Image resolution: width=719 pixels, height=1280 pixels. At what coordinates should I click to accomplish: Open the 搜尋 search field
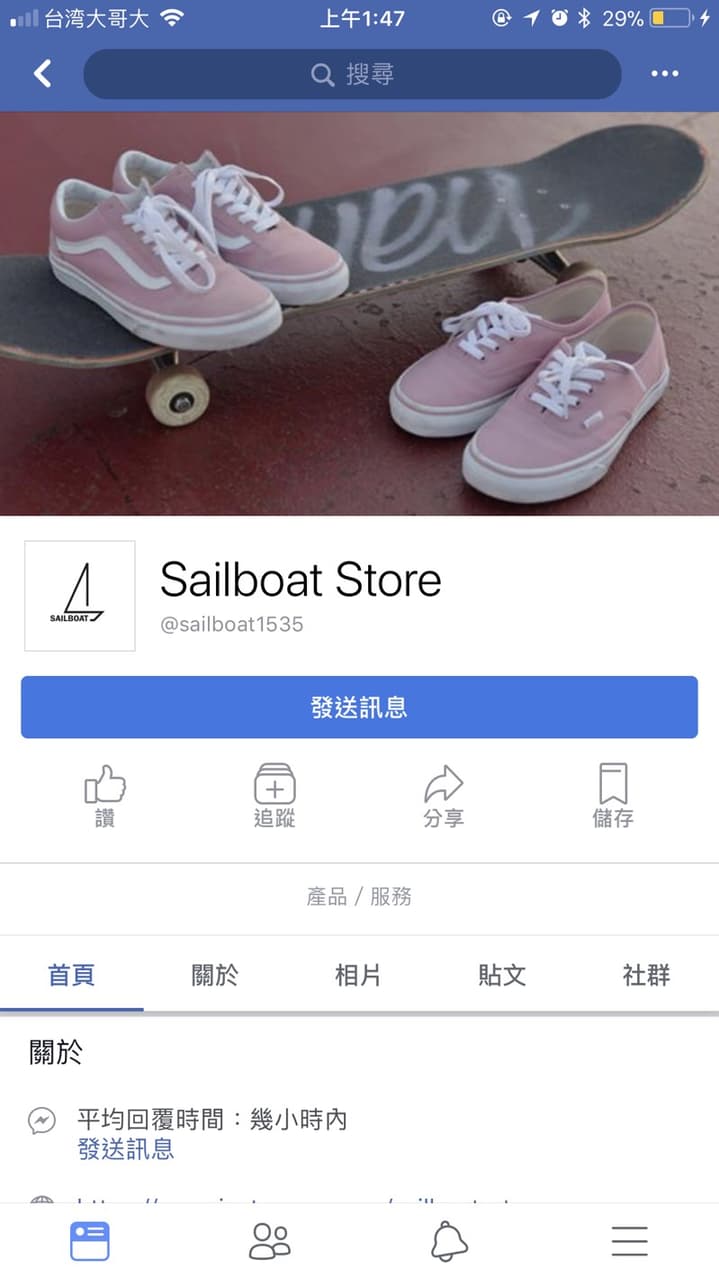point(352,74)
